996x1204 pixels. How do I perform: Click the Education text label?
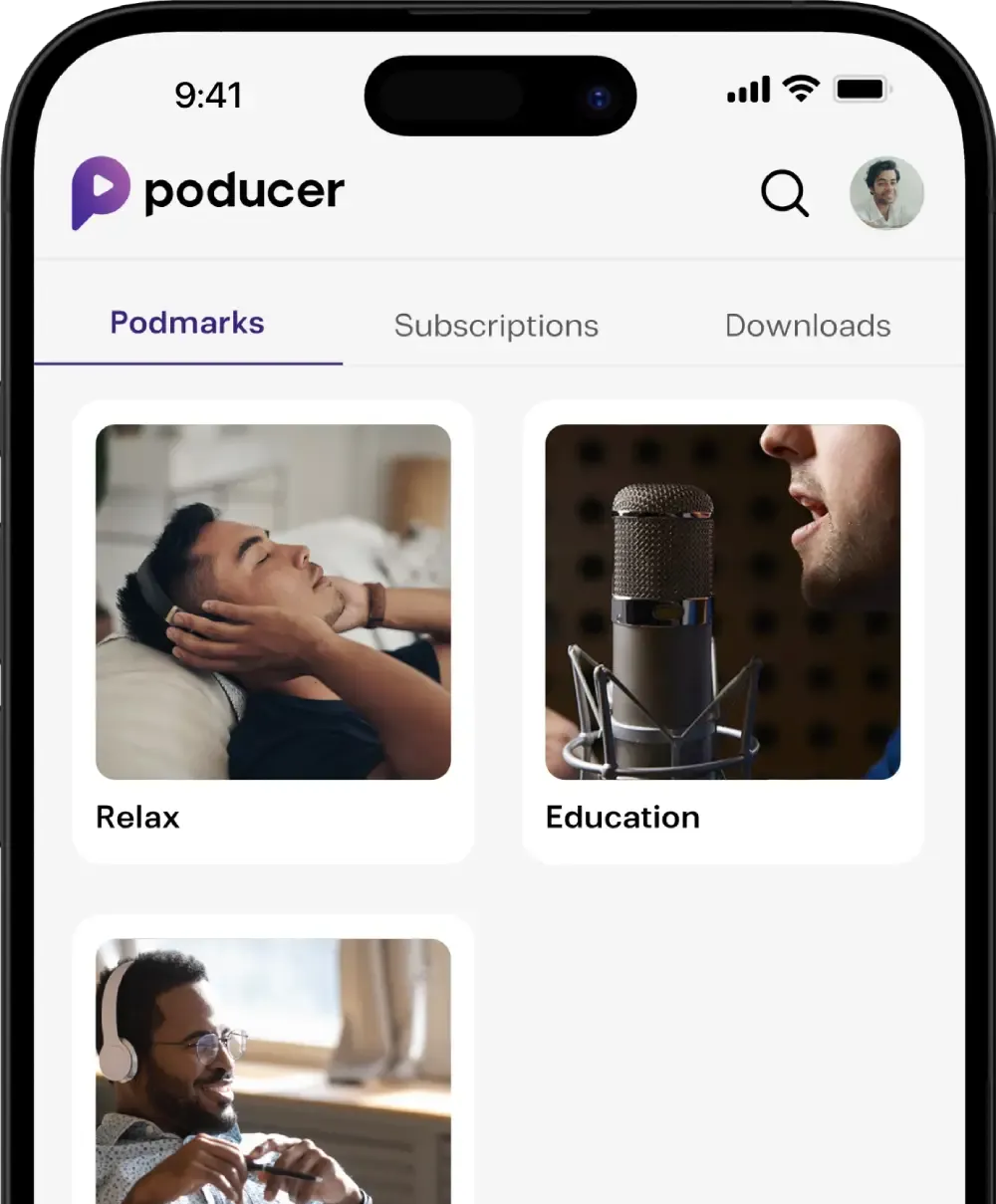tap(622, 818)
